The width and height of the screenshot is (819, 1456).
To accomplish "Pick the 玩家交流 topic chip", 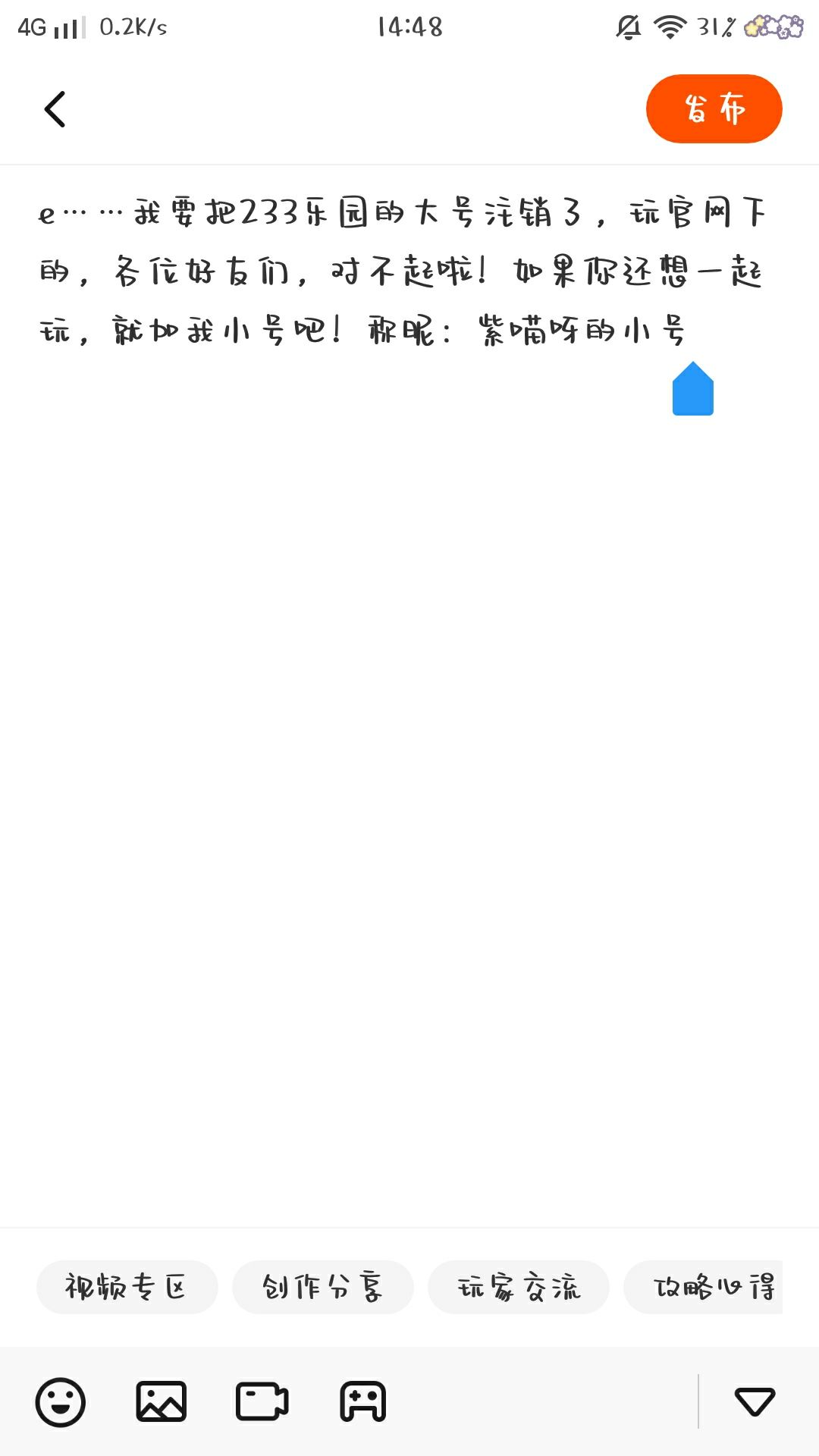I will [x=518, y=1287].
